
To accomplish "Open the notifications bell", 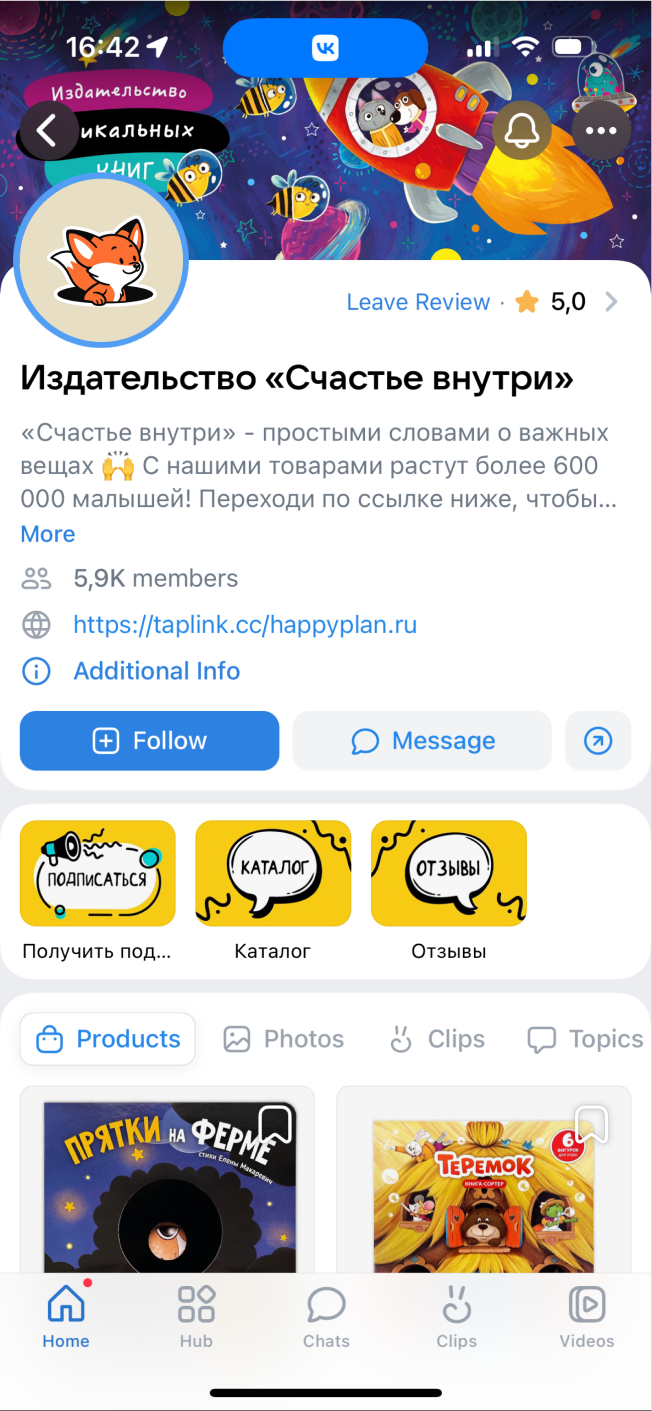I will point(522,130).
